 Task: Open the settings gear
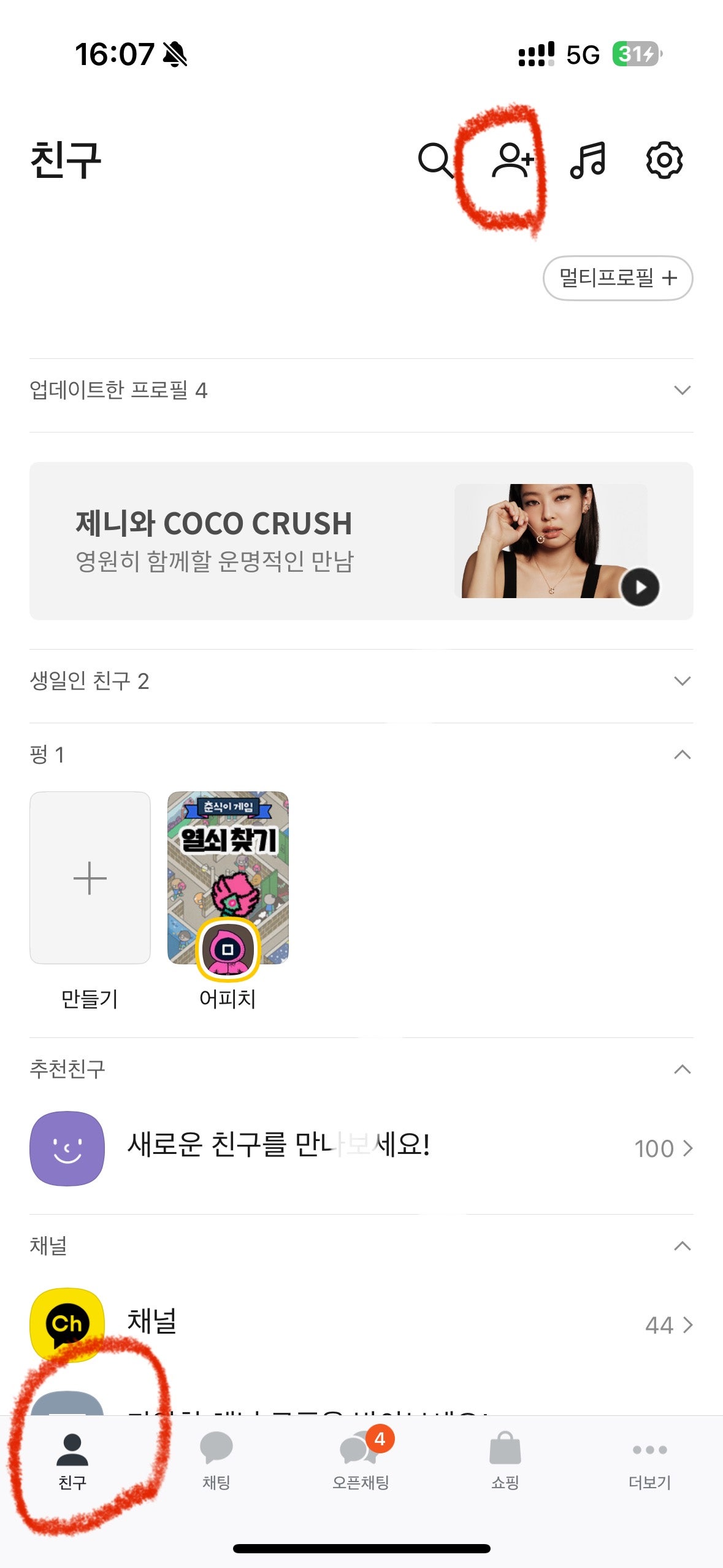[664, 161]
